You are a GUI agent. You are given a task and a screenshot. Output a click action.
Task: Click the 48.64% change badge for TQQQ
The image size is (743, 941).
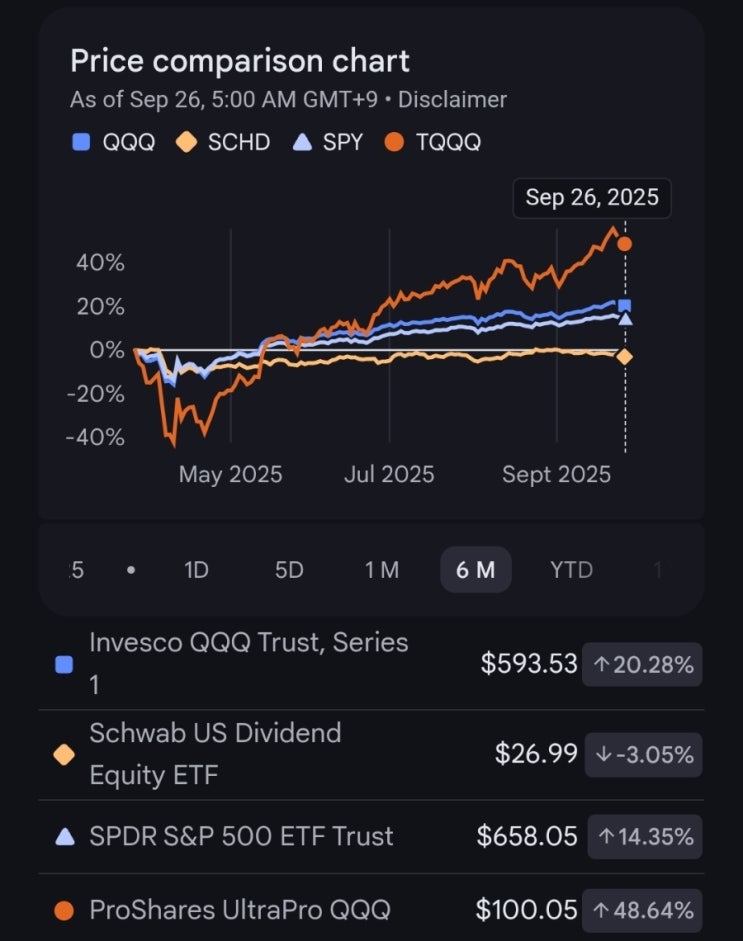pos(645,910)
